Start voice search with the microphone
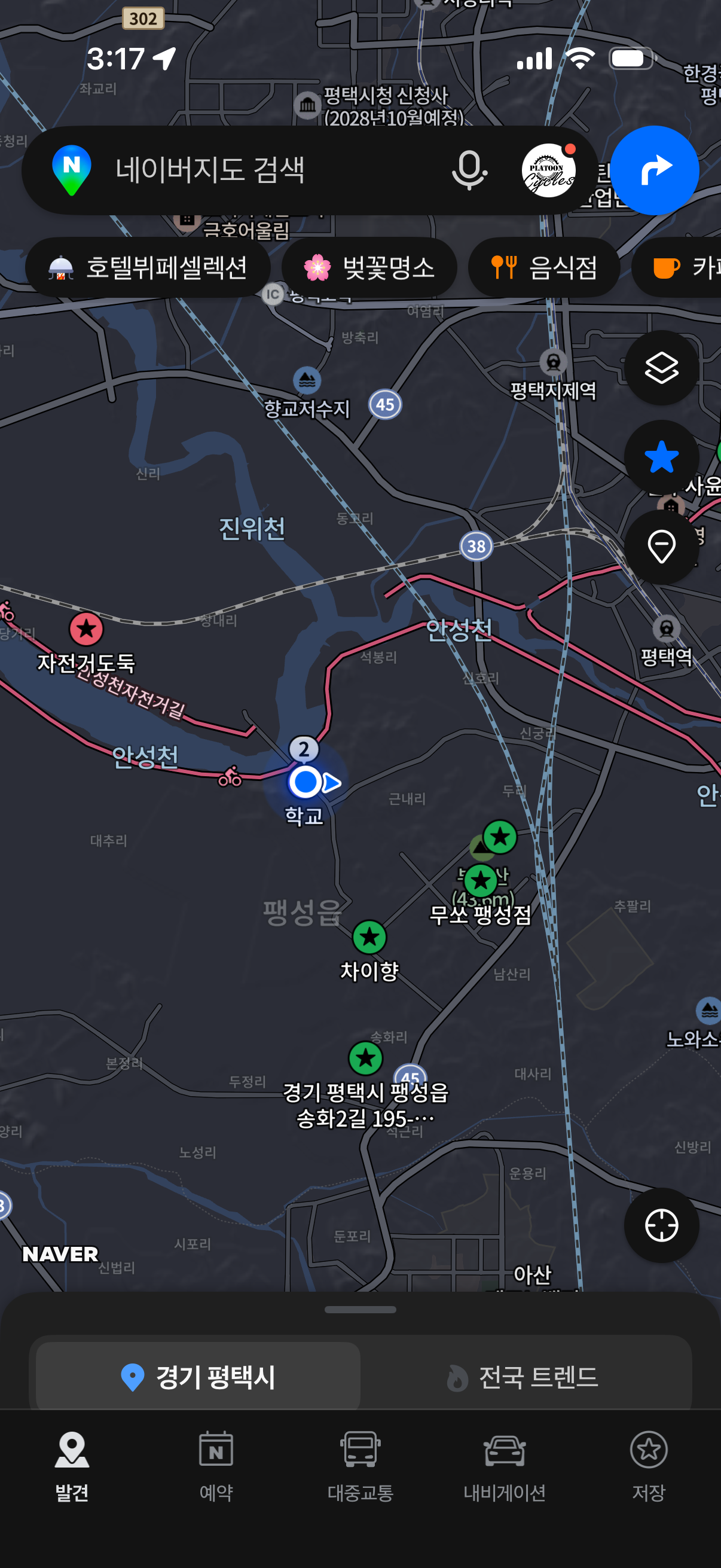Image resolution: width=721 pixels, height=1568 pixels. click(x=469, y=170)
